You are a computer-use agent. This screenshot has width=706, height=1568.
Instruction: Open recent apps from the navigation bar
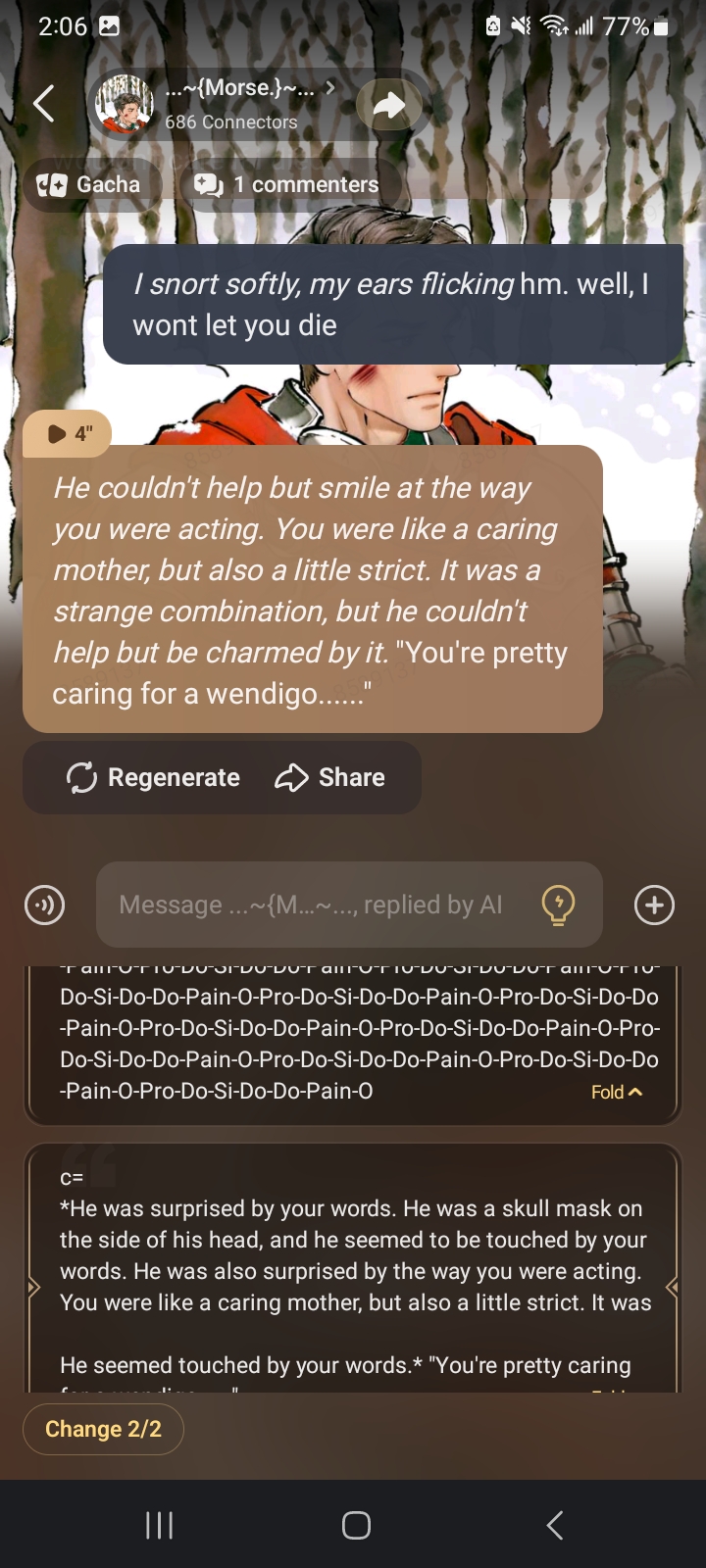click(x=159, y=1525)
